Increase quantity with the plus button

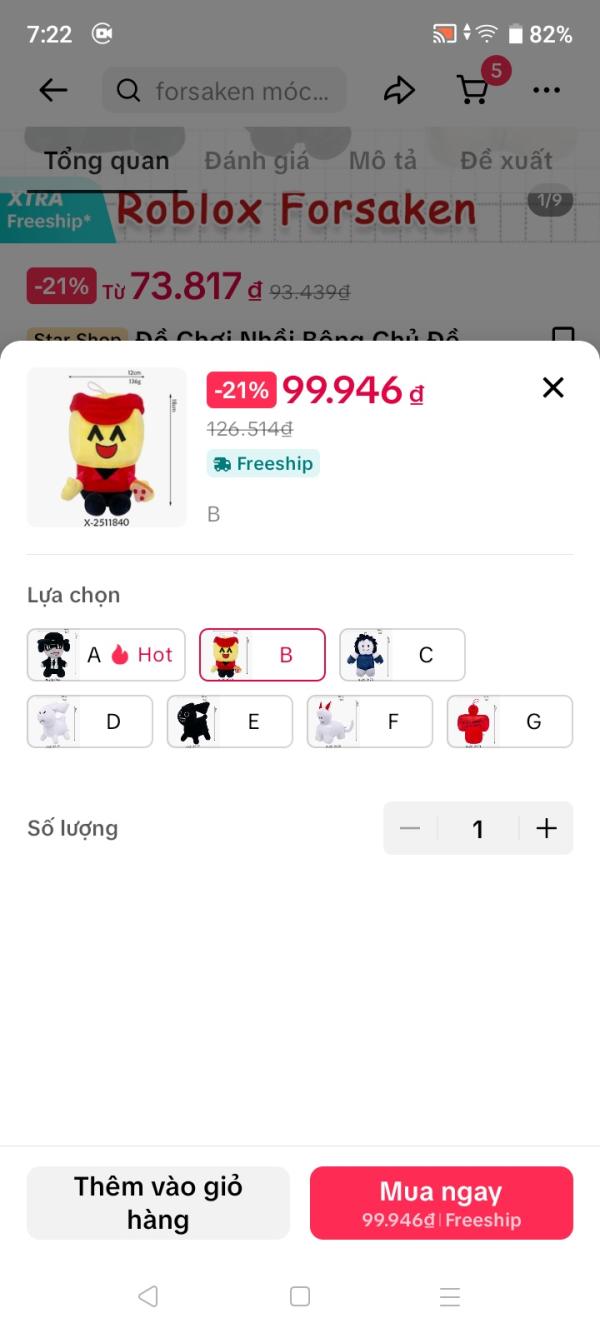pyautogui.click(x=546, y=828)
